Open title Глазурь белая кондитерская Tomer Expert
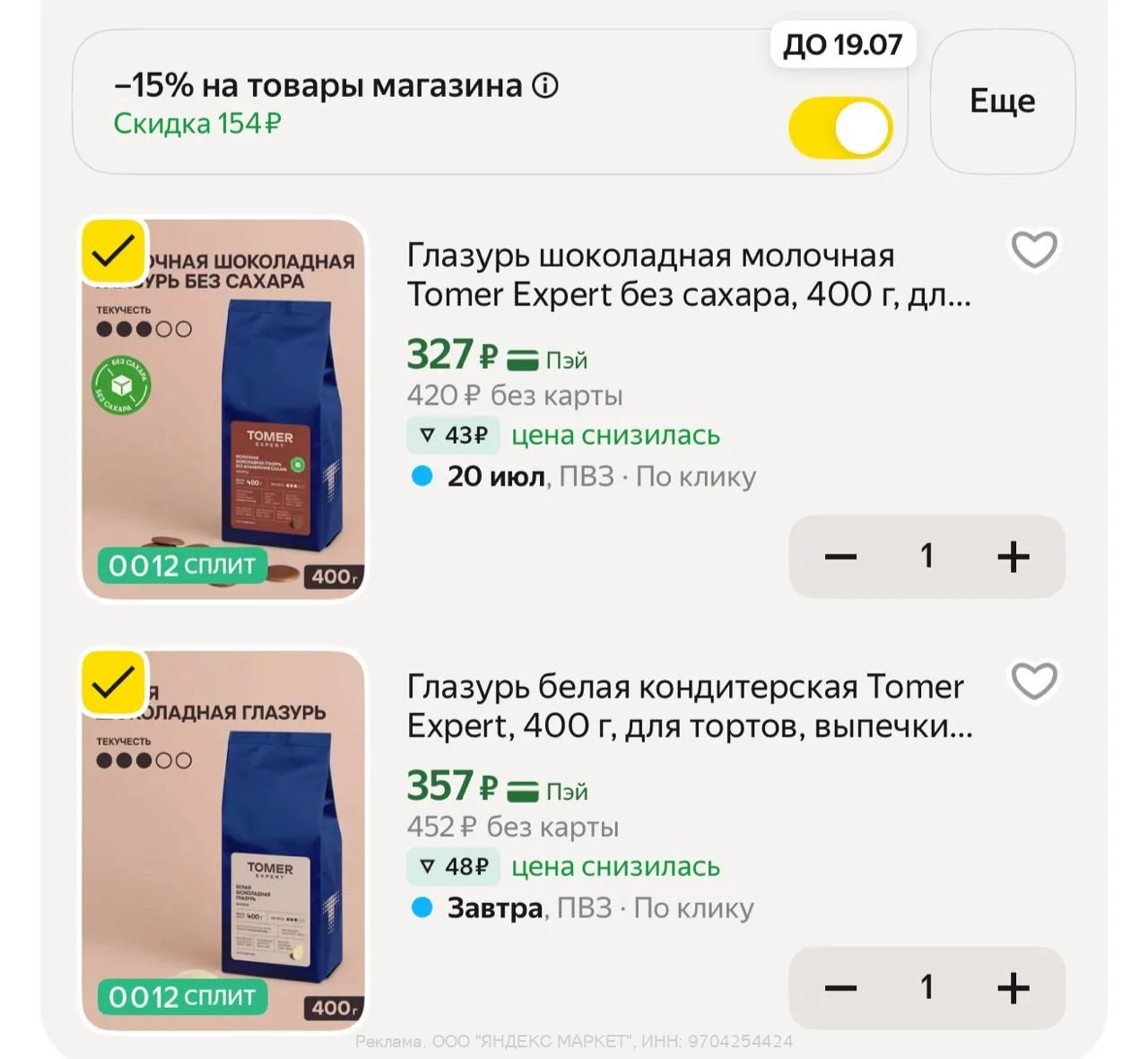 point(689,706)
